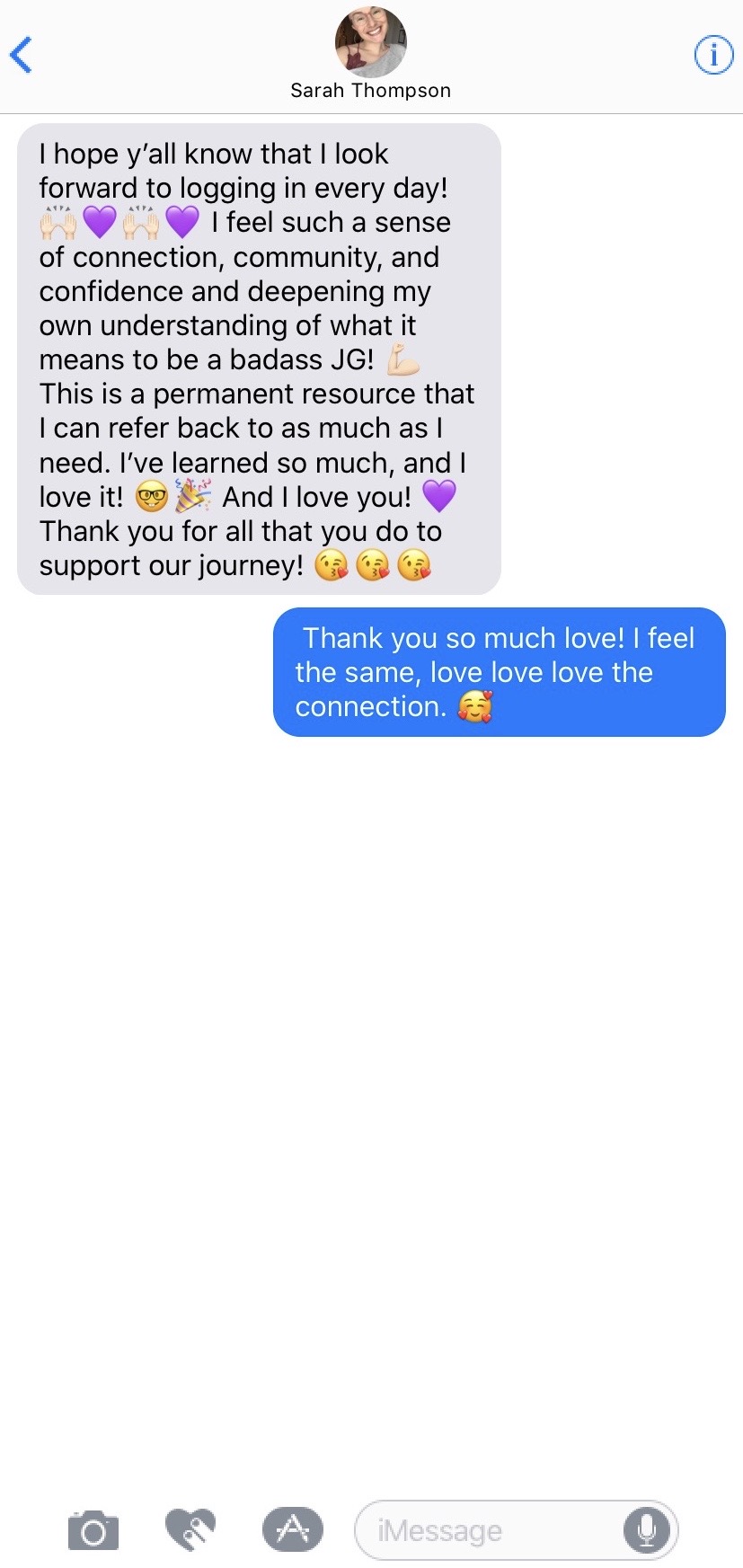Image resolution: width=743 pixels, height=1568 pixels.
Task: Open Digital Touch heart icon
Action: point(190,1528)
